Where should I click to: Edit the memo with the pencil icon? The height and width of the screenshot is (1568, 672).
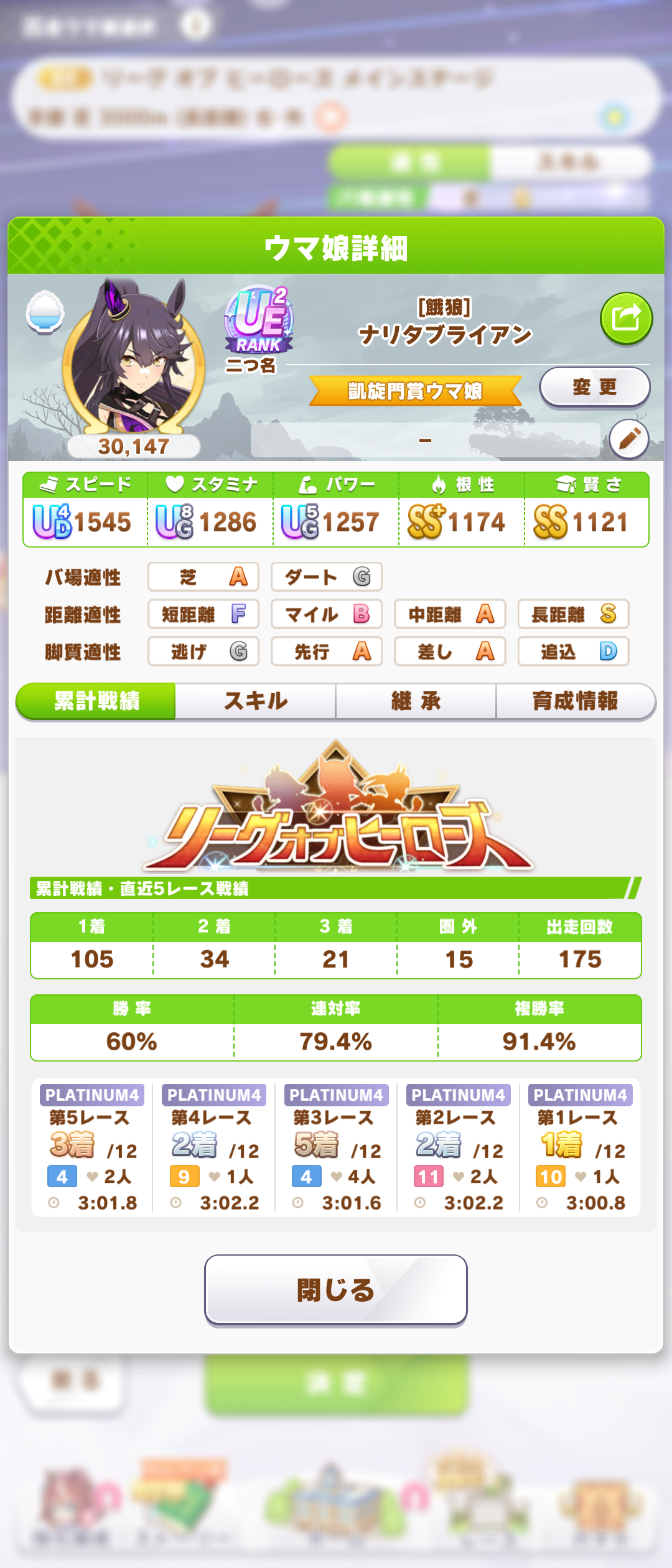coord(628,439)
